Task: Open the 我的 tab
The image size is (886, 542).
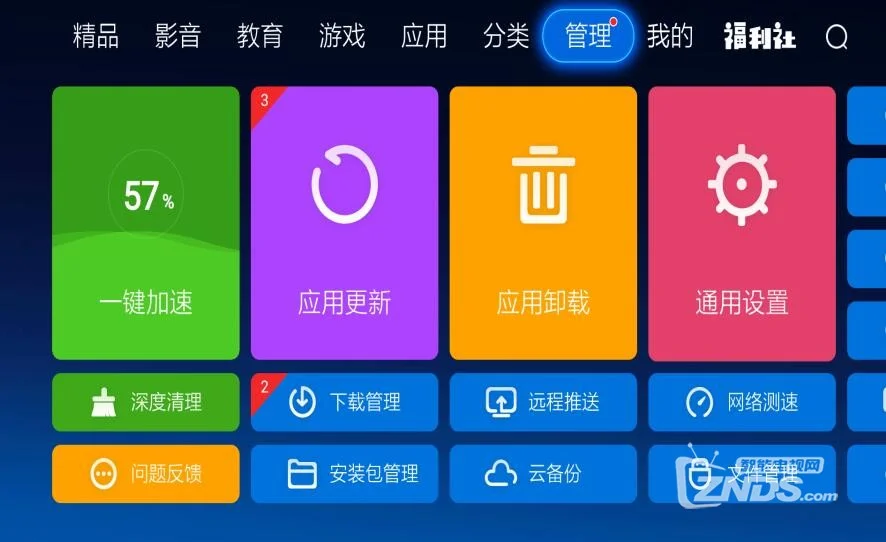Action: pos(670,37)
